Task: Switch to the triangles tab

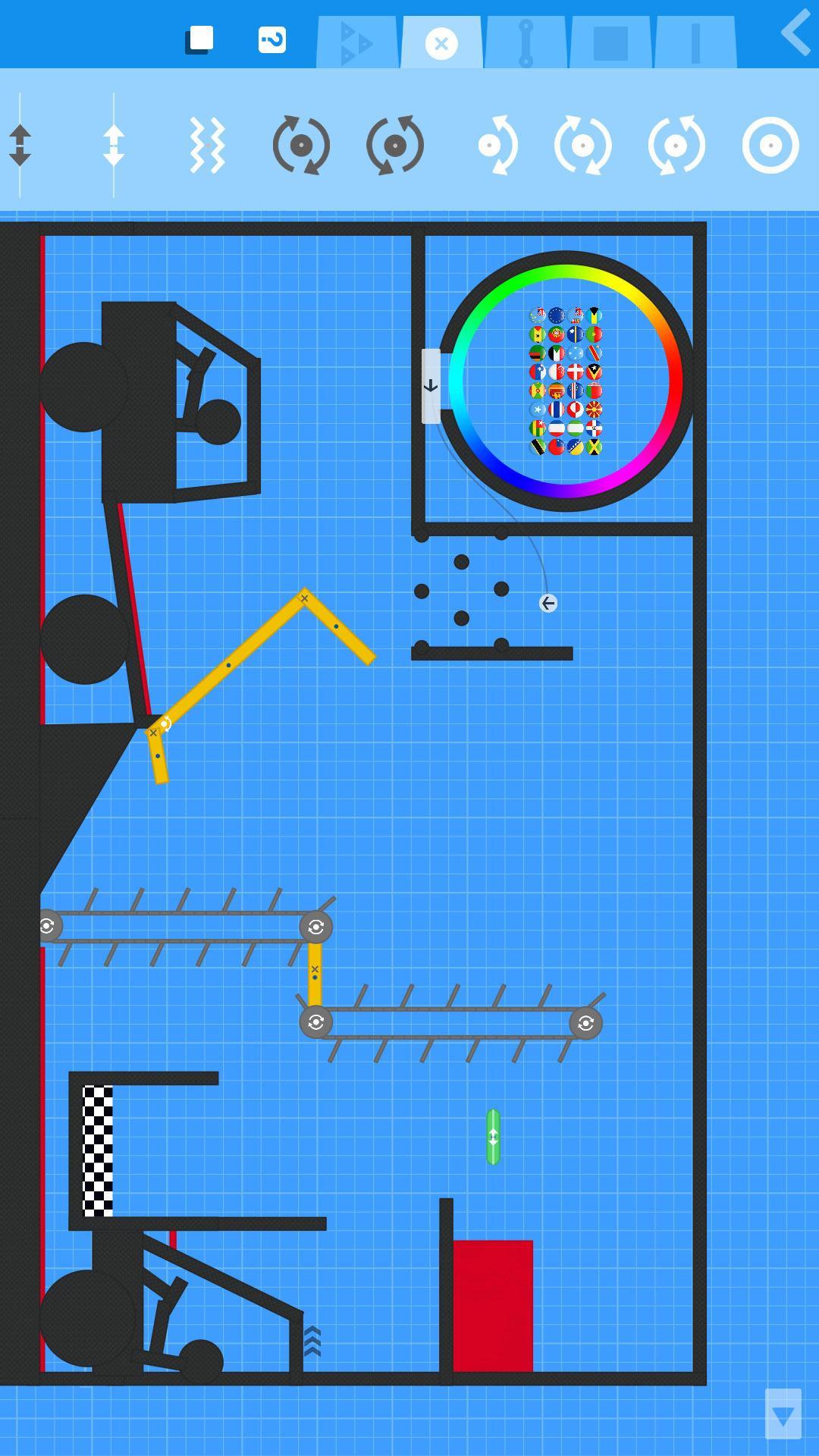Action: (x=356, y=44)
